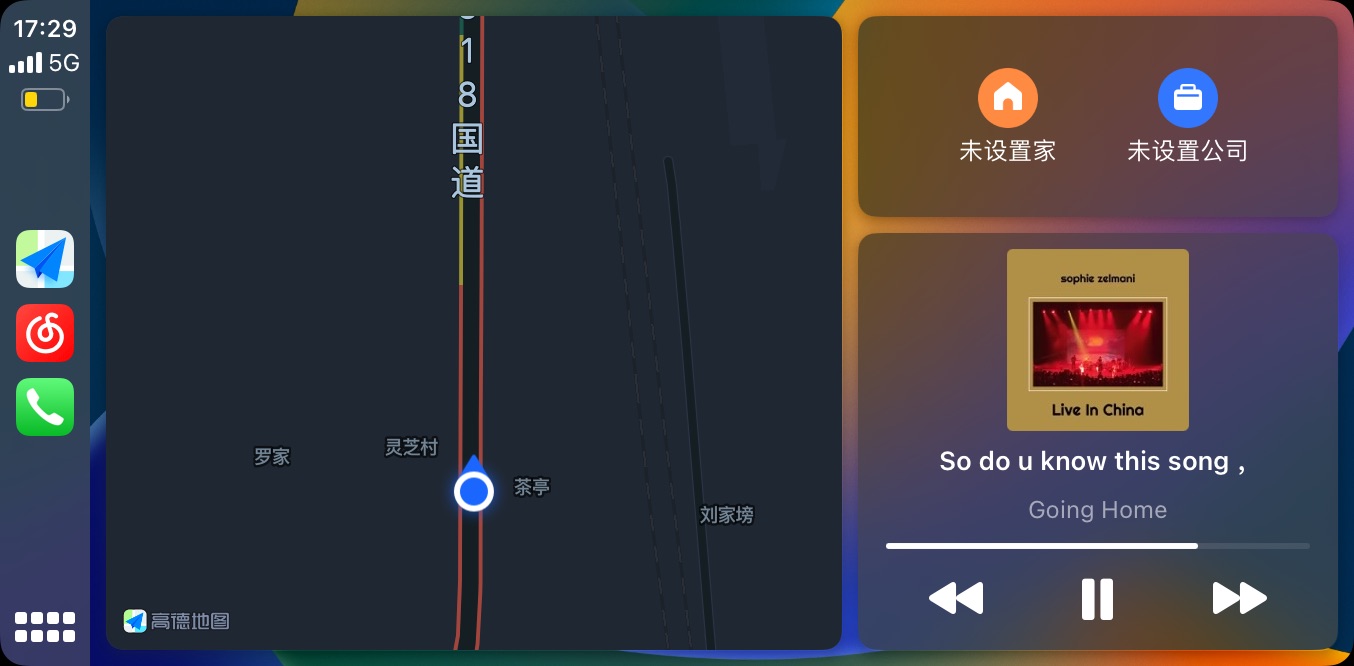Skip back to the previous track

956,599
